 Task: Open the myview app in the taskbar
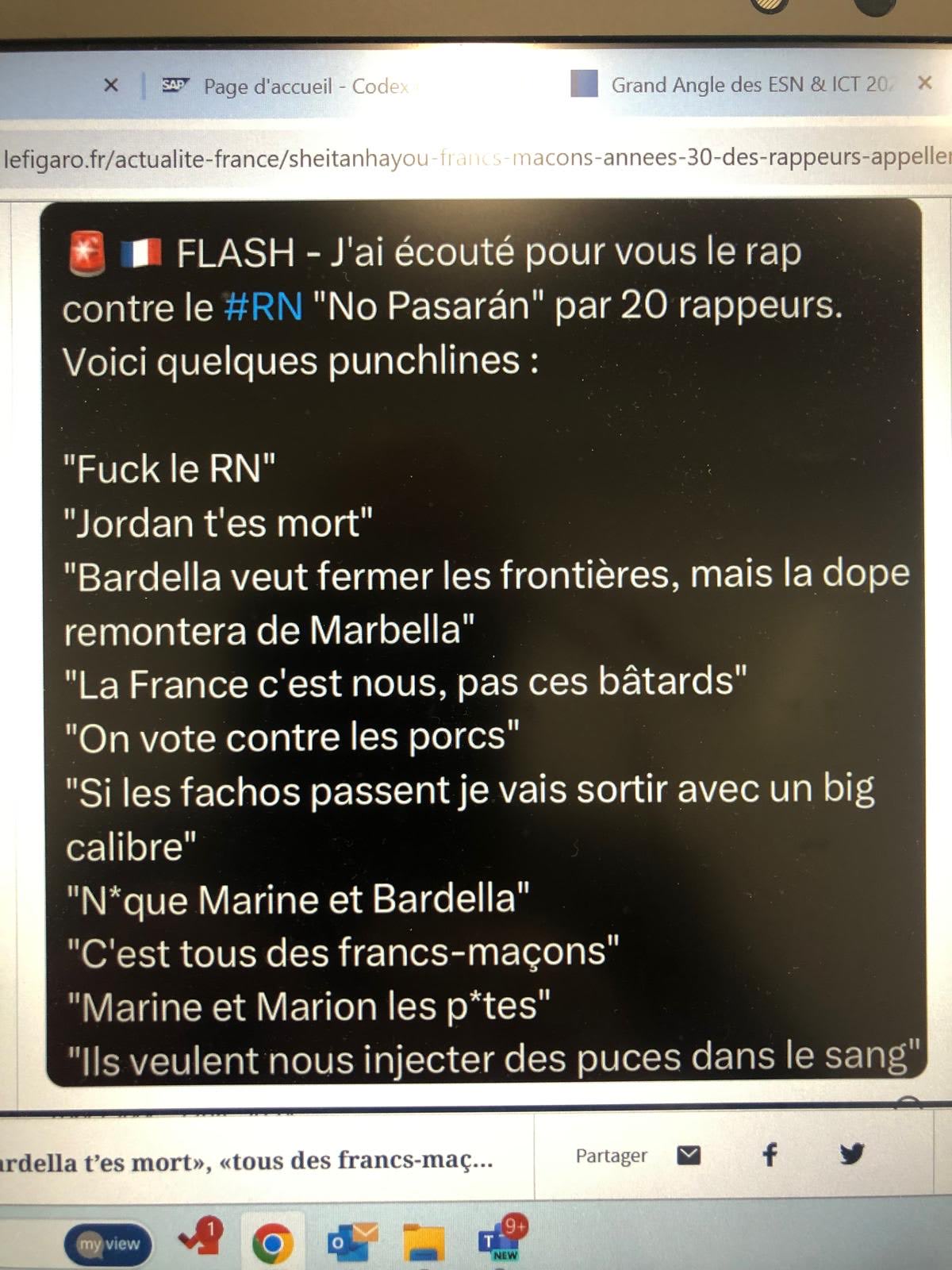pyautogui.click(x=109, y=1244)
